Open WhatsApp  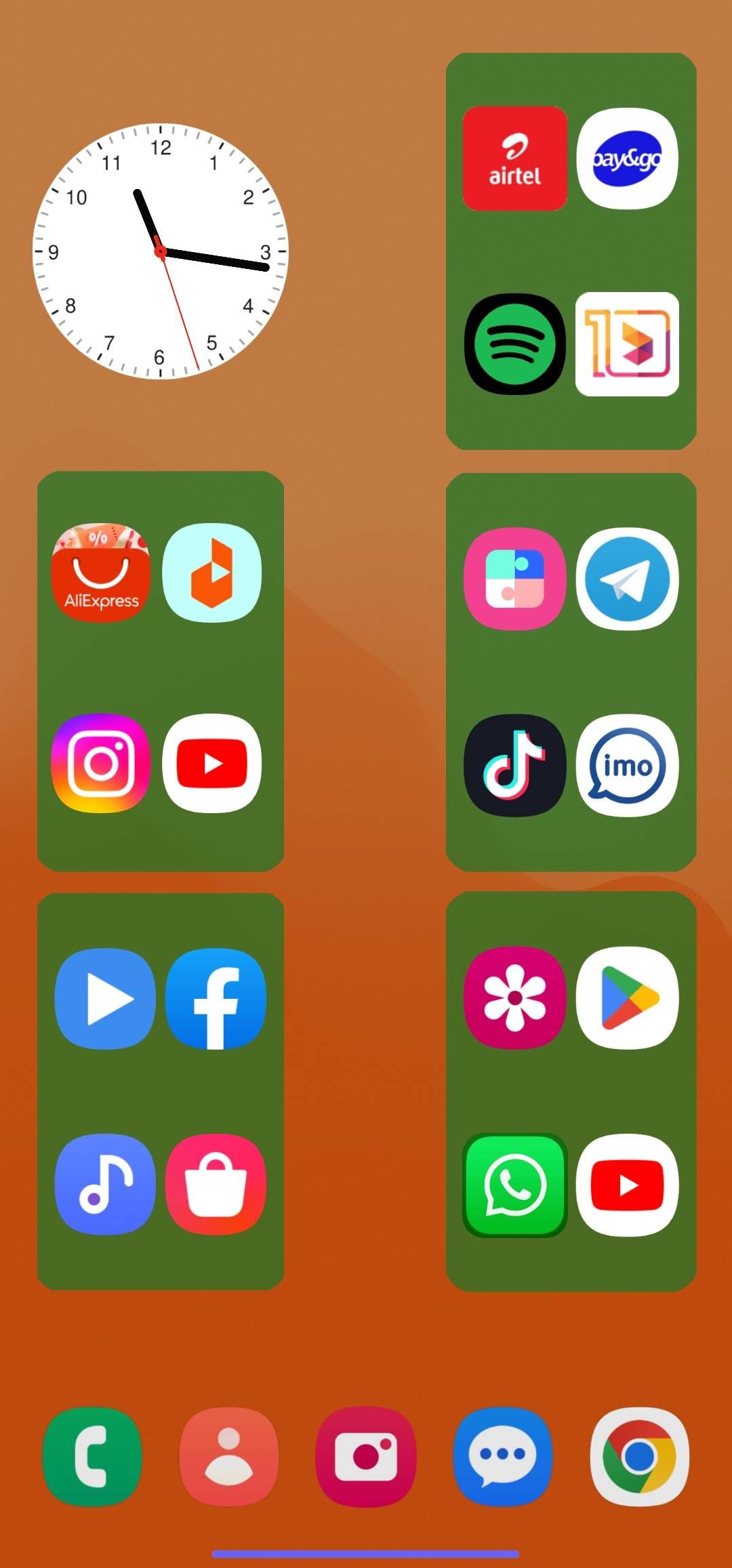click(x=515, y=1184)
